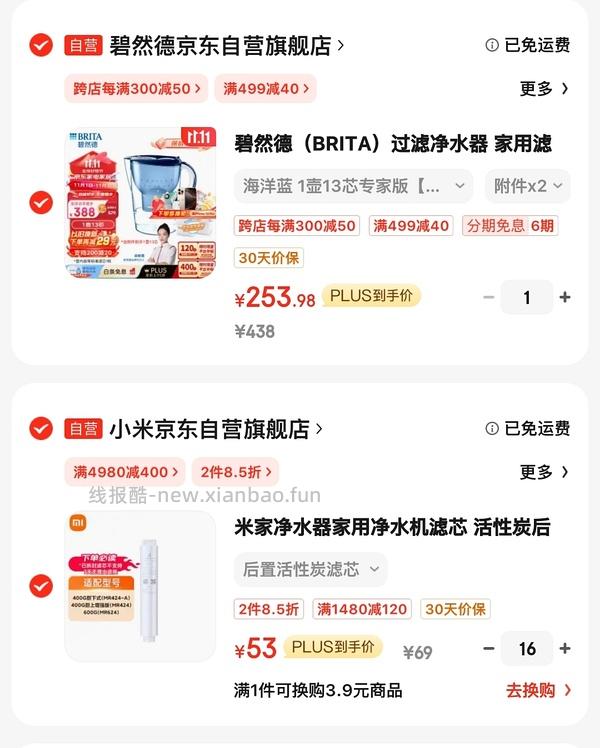Decrease the 米家滤芯 quantity from 16
This screenshot has height=748, width=600.
point(488,649)
